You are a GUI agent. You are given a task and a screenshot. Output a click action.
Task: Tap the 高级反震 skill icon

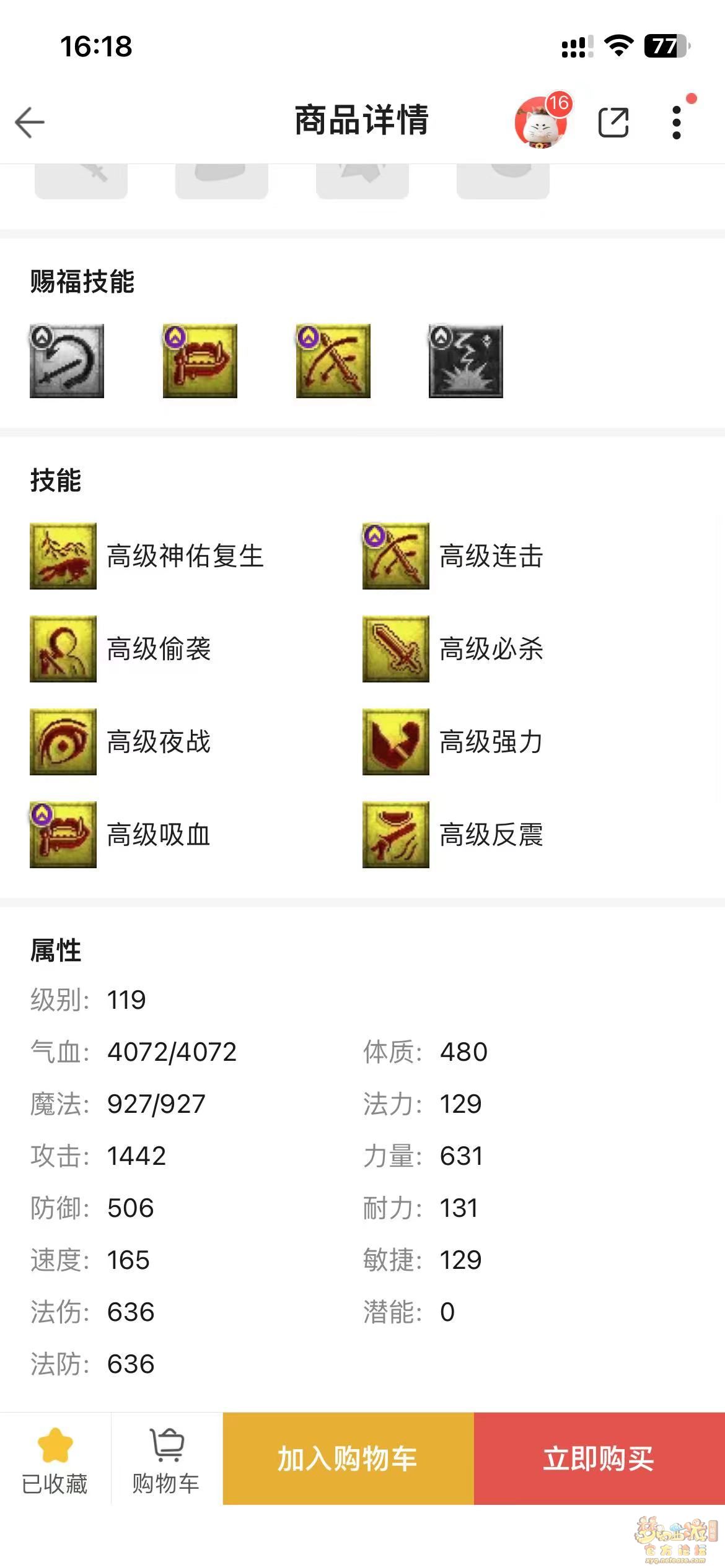coord(396,834)
